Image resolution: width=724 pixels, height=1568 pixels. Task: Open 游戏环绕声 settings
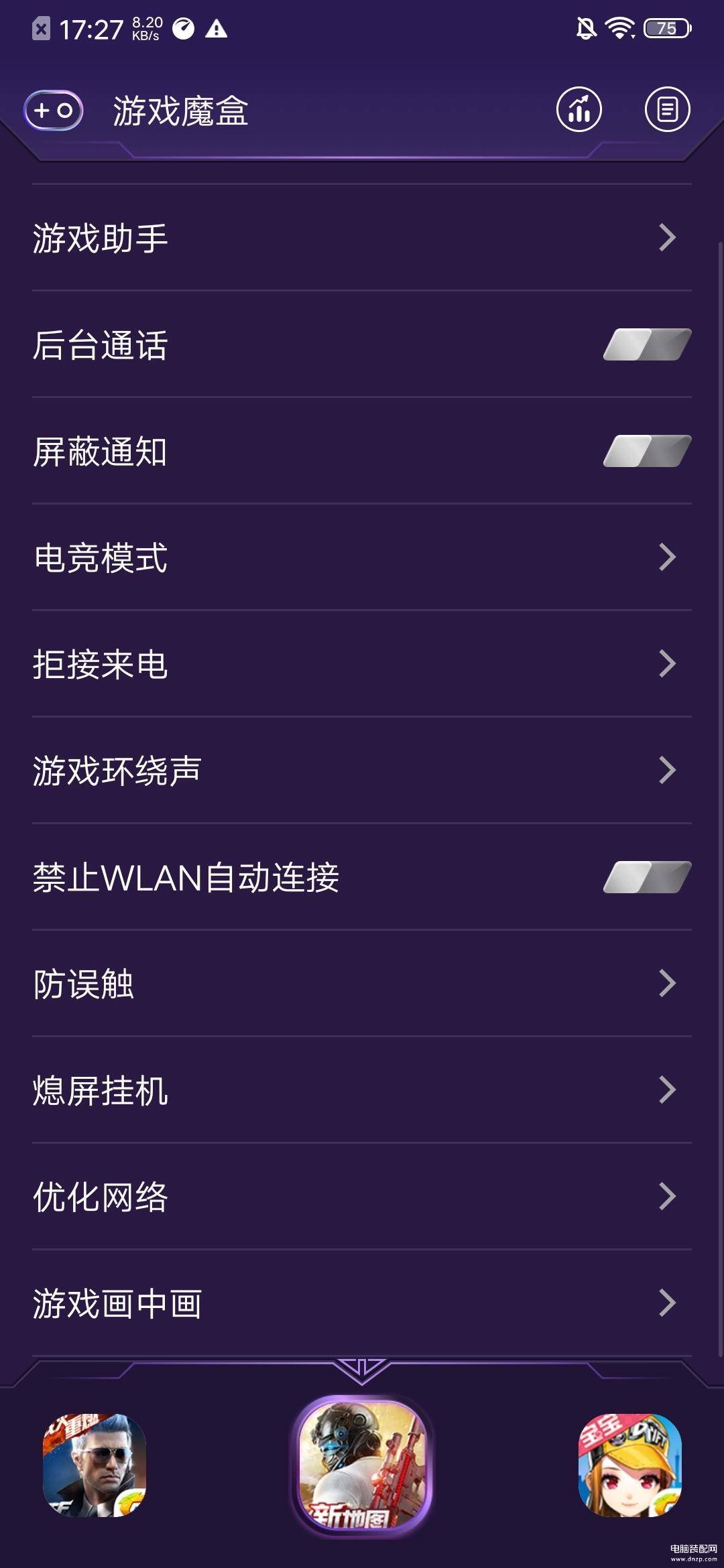tap(362, 771)
